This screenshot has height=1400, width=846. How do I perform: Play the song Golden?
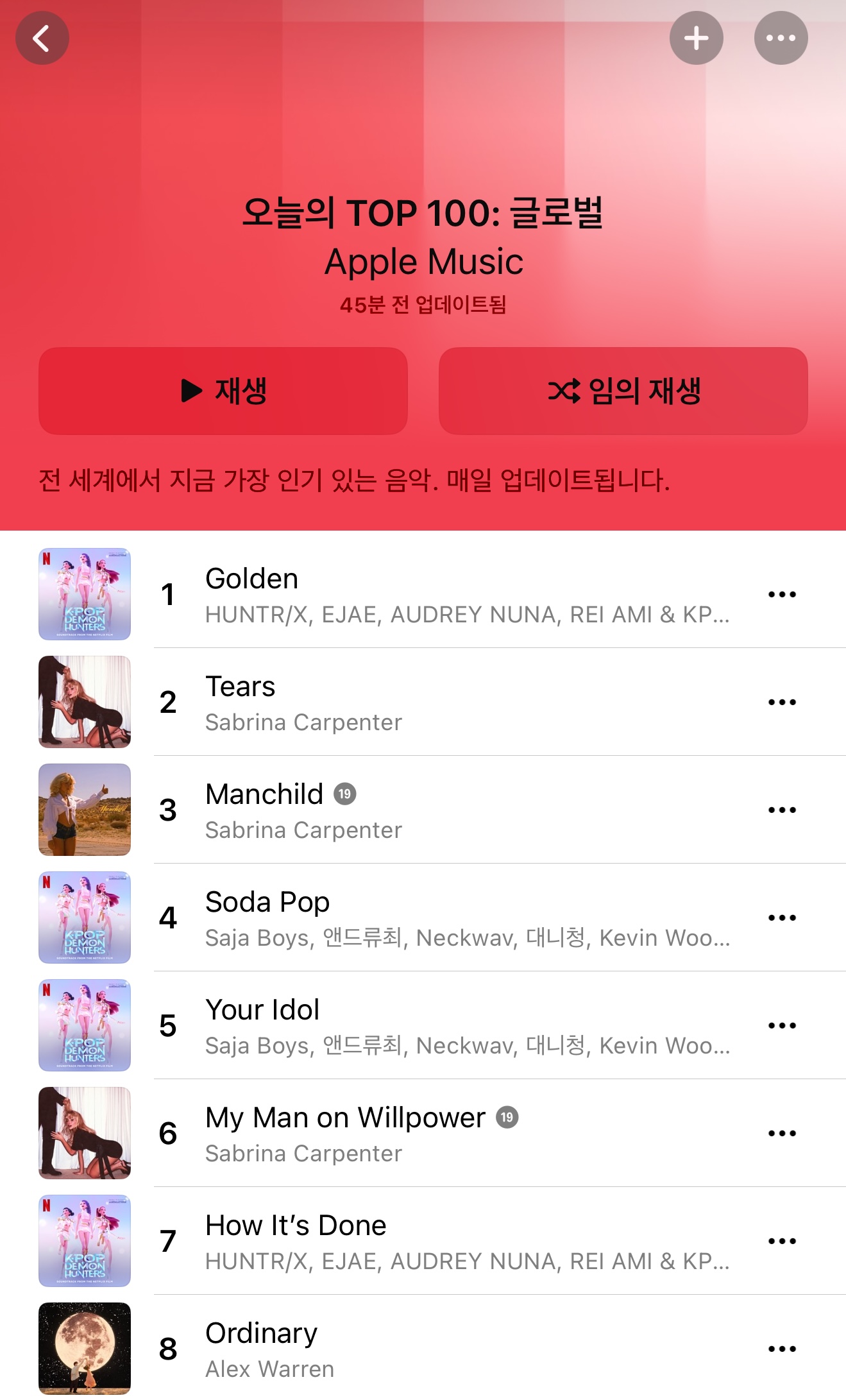tap(423, 594)
